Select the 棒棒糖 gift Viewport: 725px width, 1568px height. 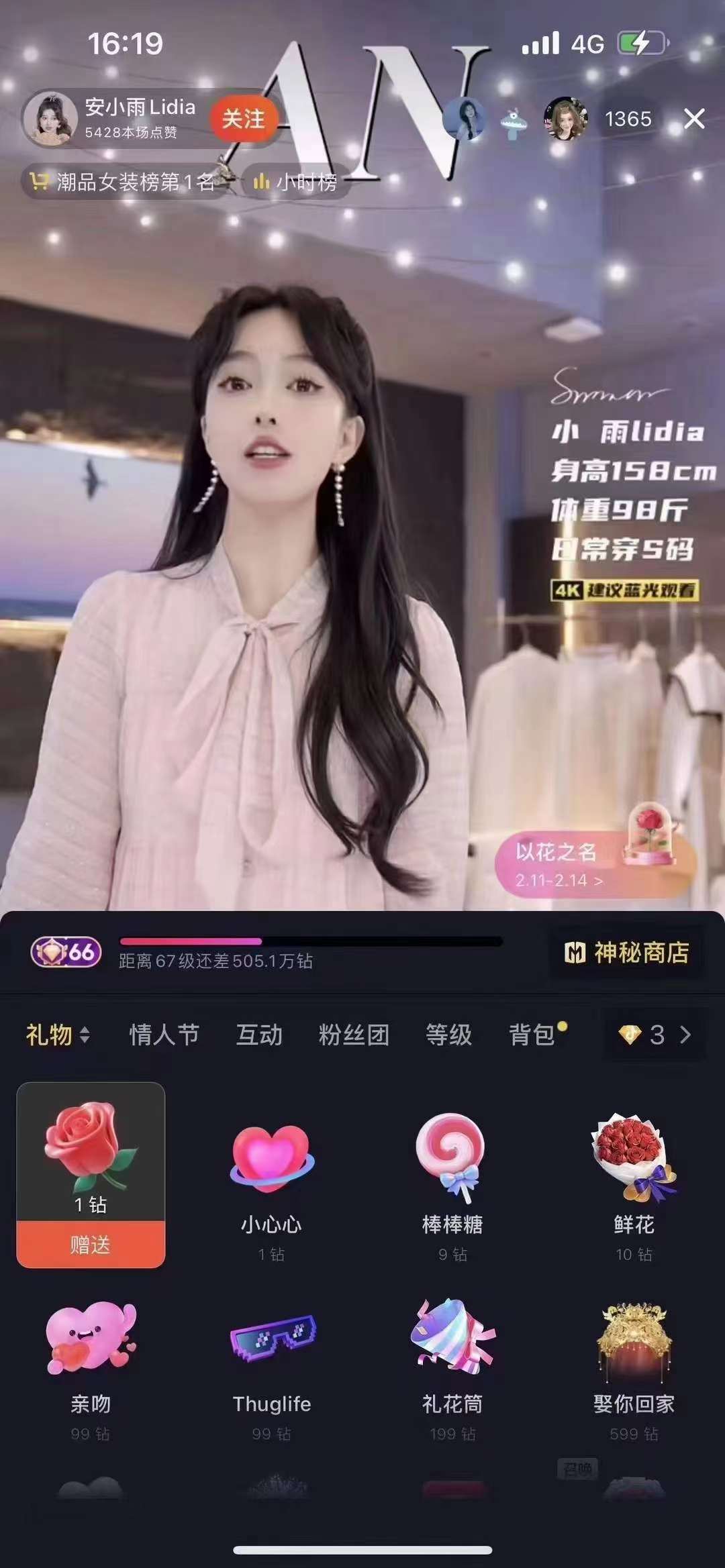pyautogui.click(x=452, y=1181)
